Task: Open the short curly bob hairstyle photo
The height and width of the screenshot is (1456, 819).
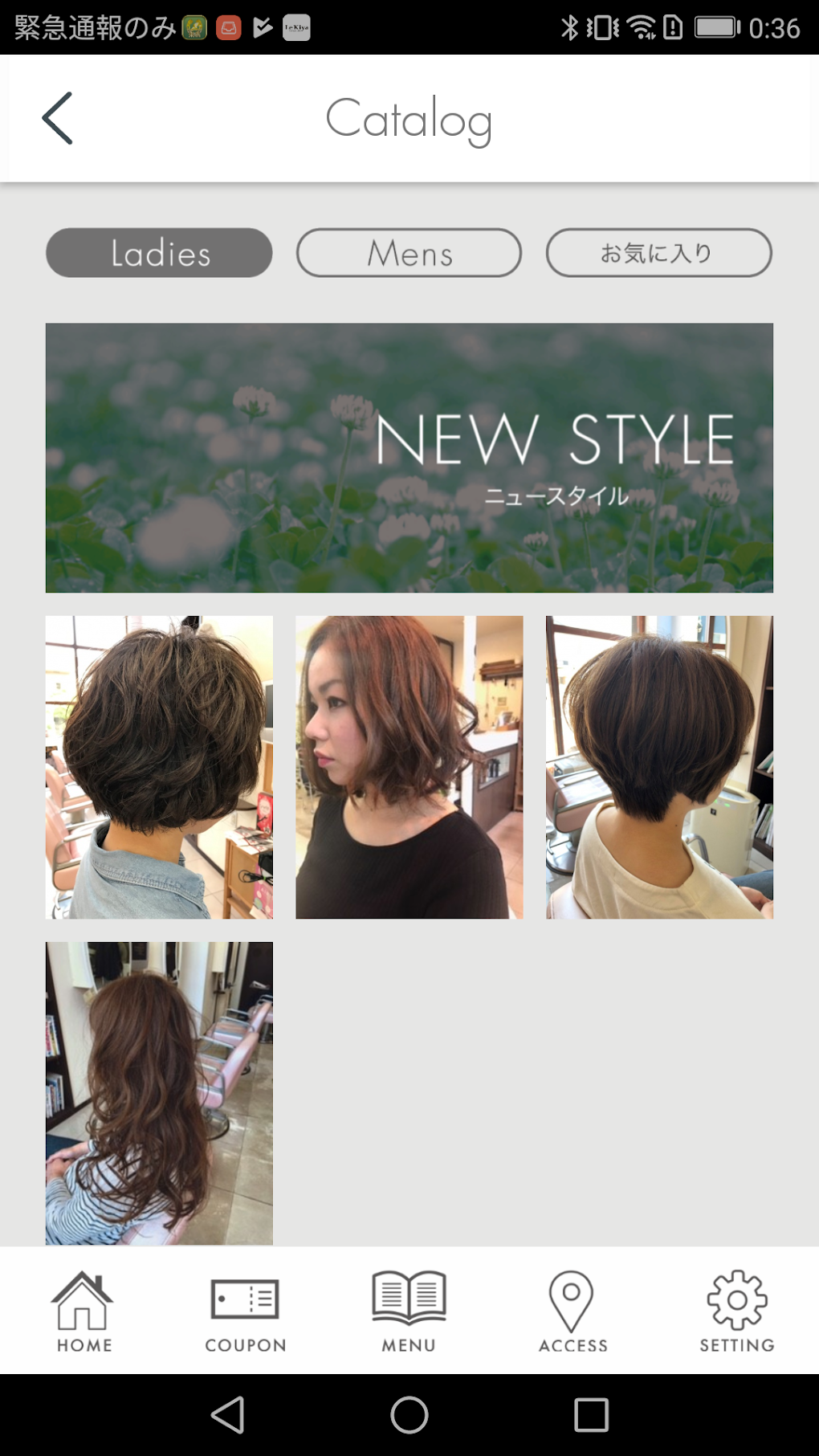Action: (159, 767)
